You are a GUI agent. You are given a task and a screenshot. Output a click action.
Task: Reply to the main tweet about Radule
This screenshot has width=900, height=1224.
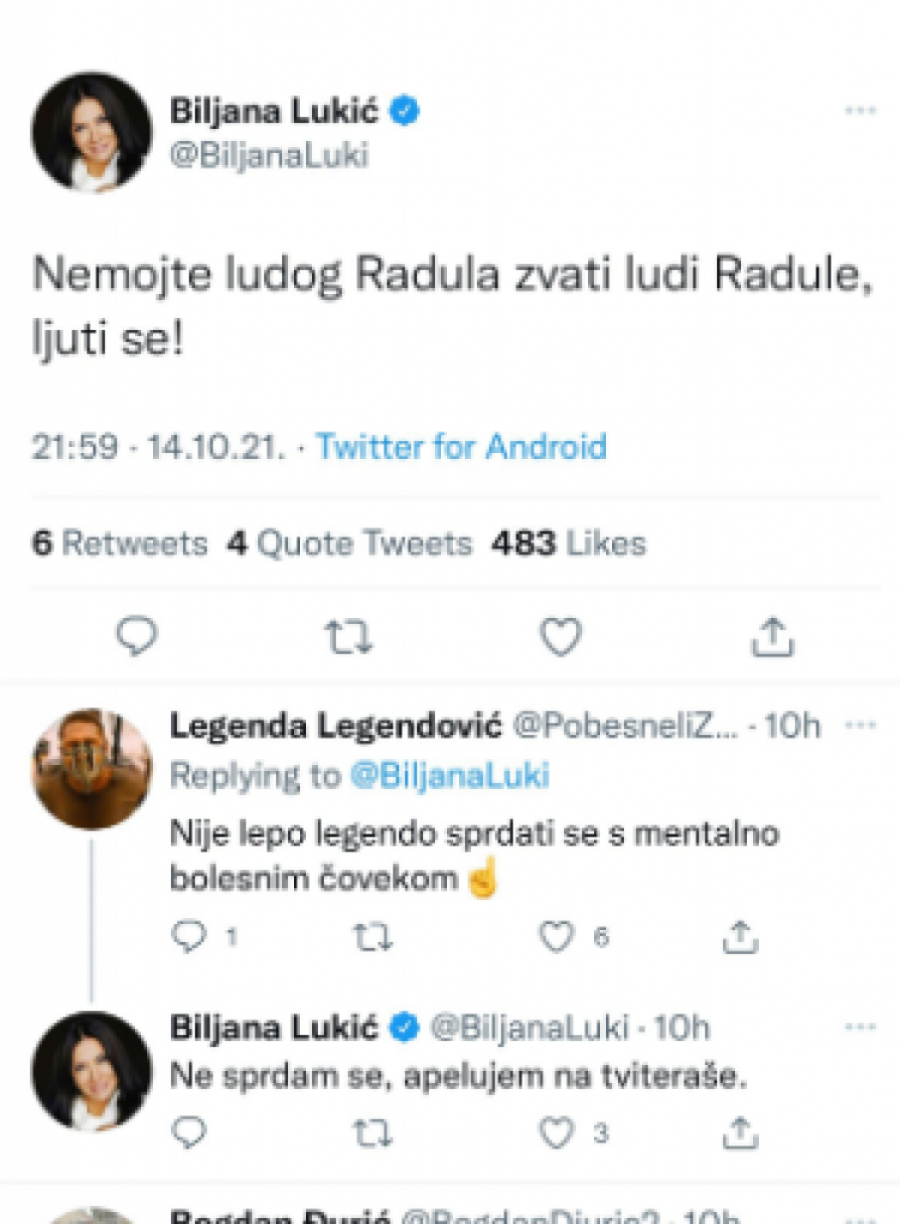(136, 636)
